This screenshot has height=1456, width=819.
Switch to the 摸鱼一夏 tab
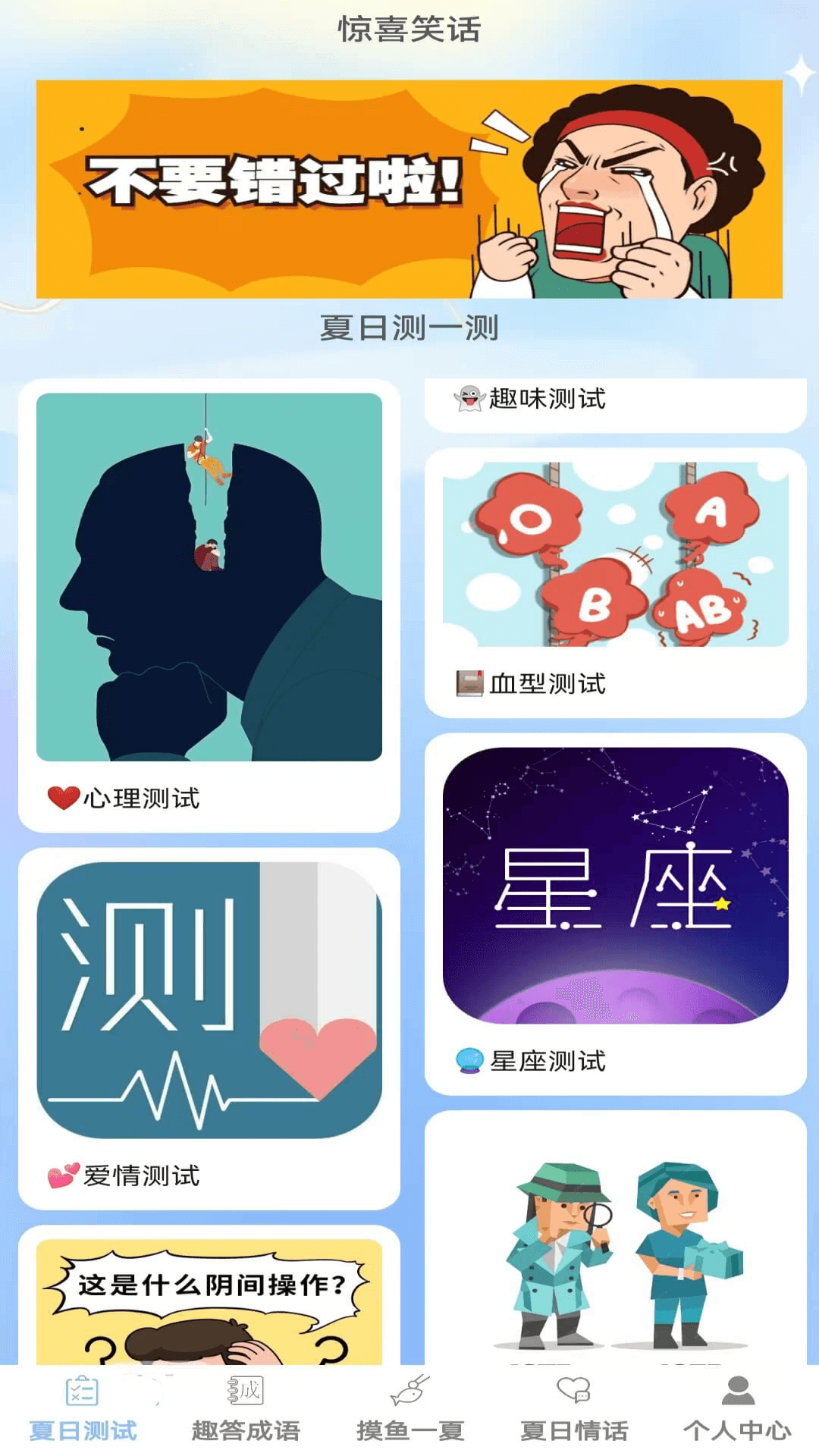tap(409, 1410)
